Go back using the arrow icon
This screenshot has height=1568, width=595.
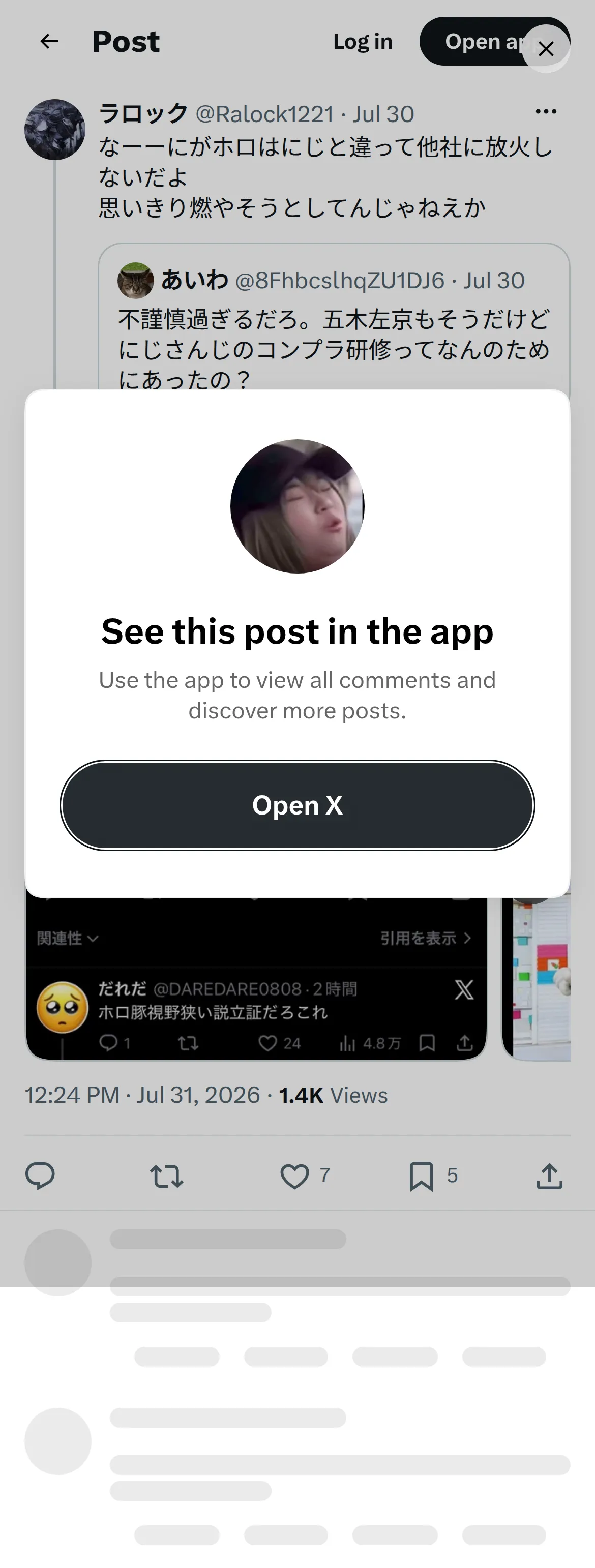(49, 41)
